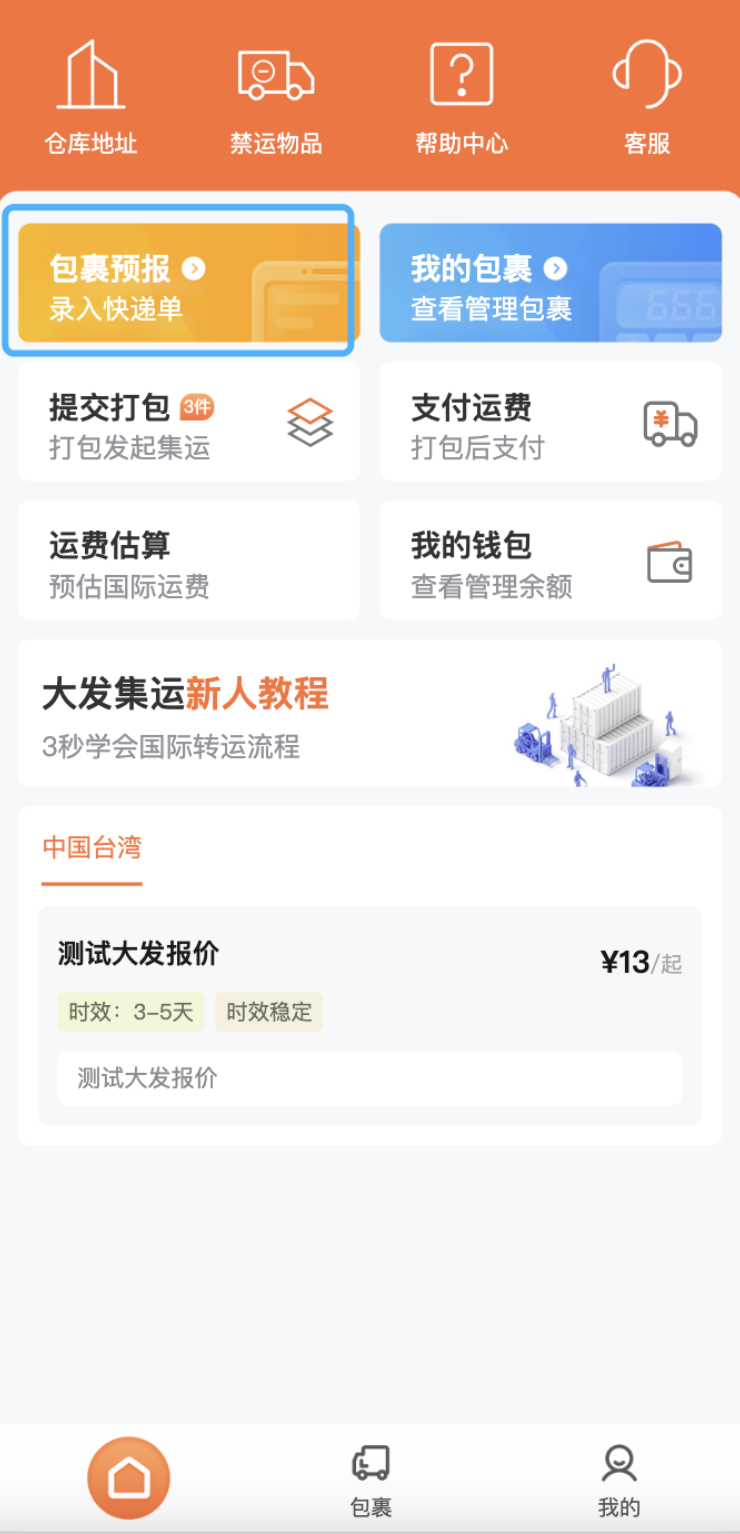Select the 中国台湾 tab

[92, 849]
